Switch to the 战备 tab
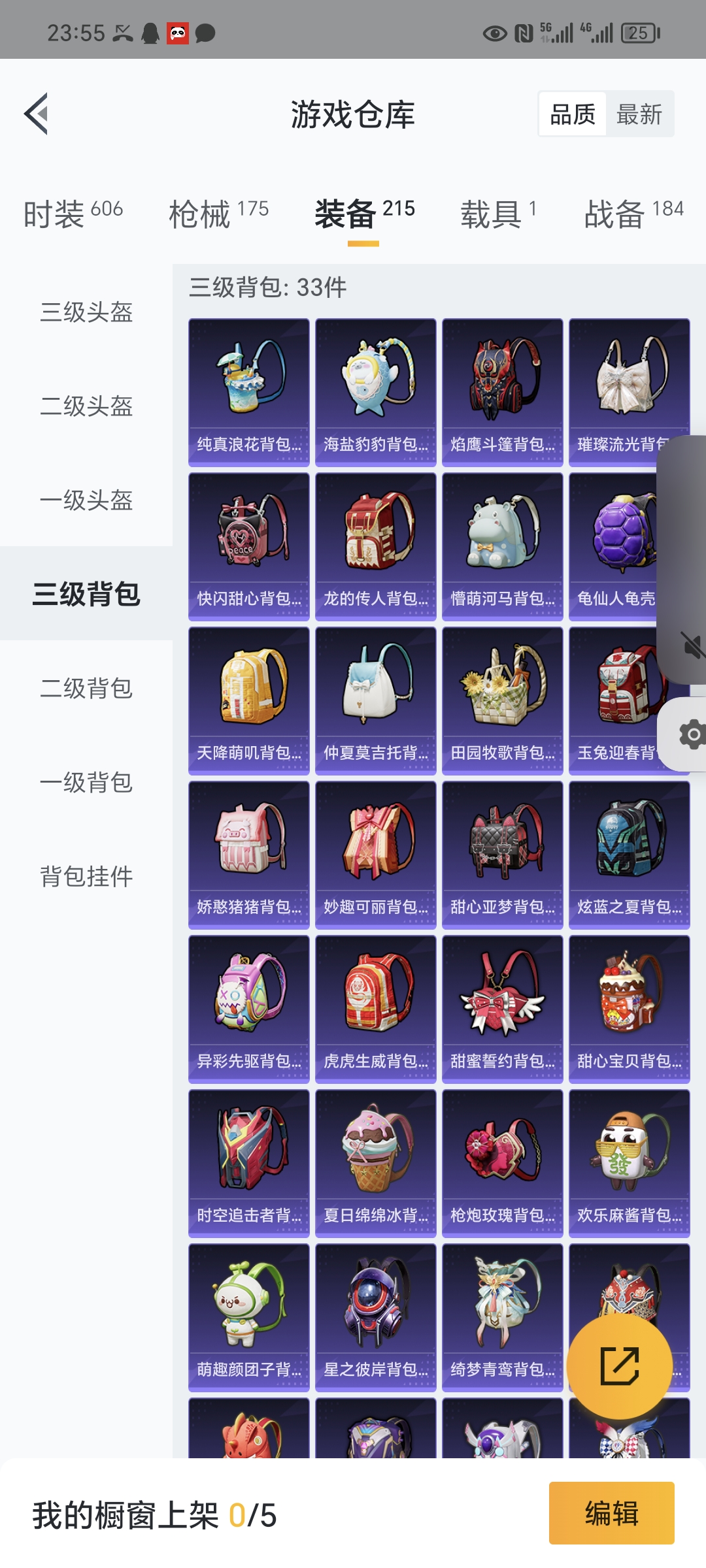The height and width of the screenshot is (1568, 706). coord(633,213)
